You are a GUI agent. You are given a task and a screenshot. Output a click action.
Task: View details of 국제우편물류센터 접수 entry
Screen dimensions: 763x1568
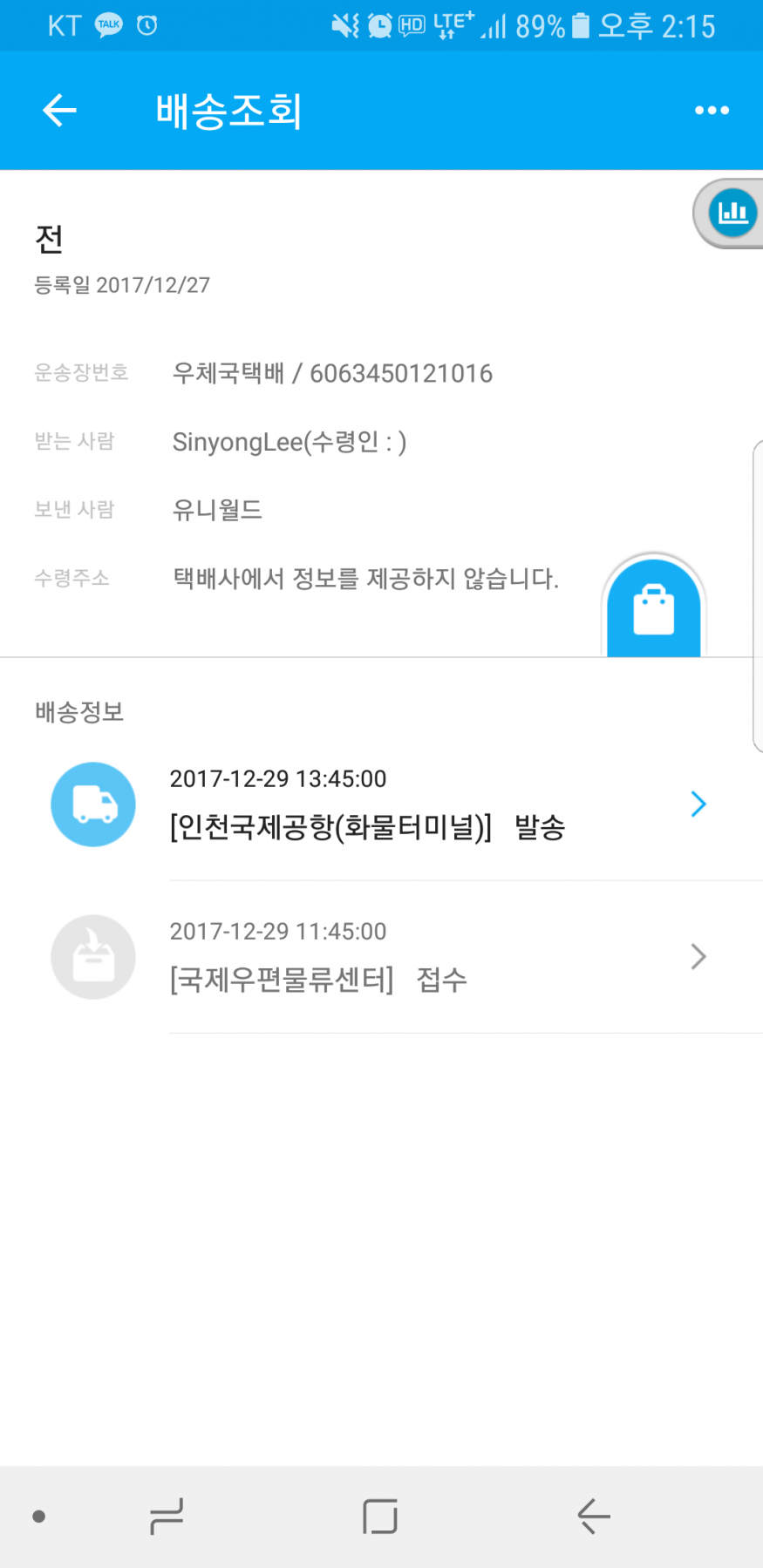tap(436, 957)
